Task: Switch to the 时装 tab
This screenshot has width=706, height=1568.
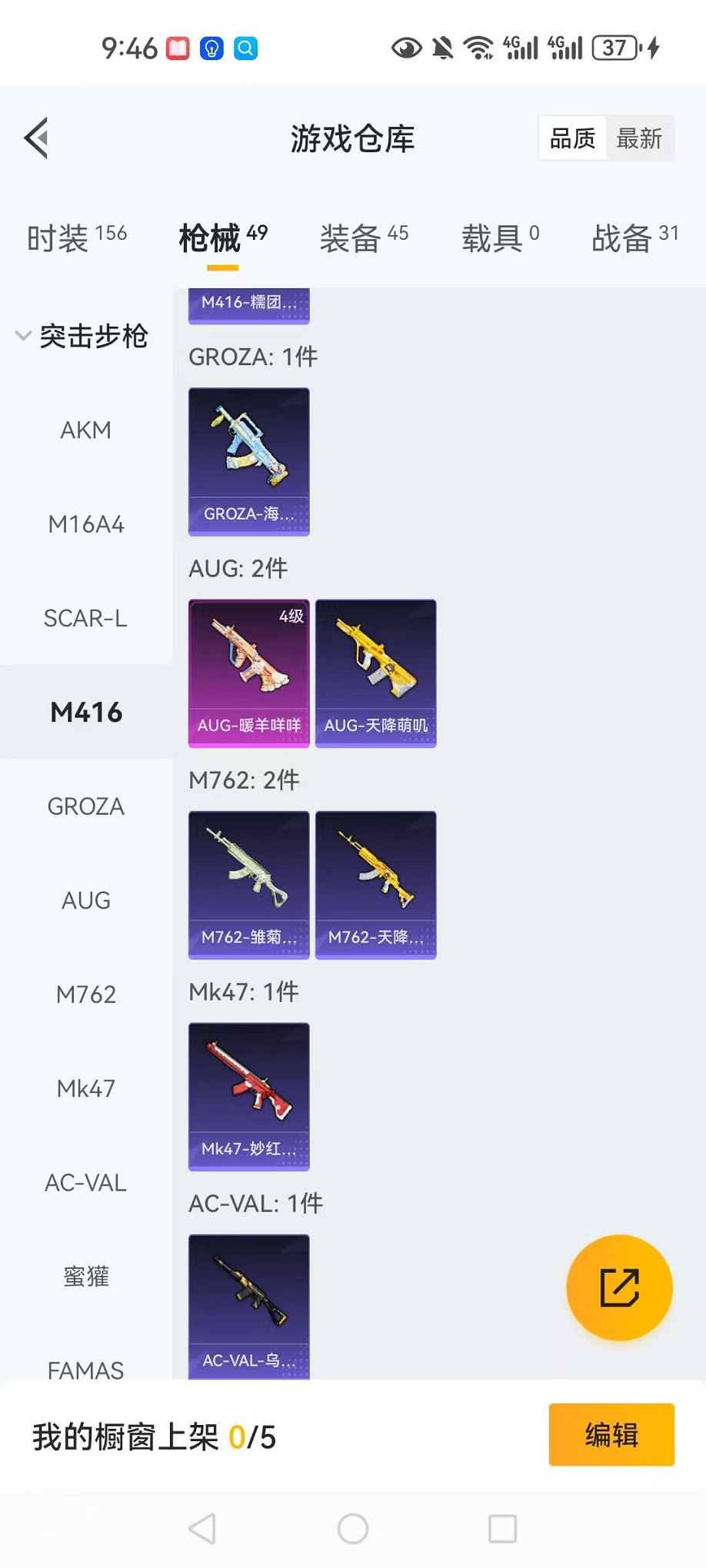Action: [x=76, y=238]
